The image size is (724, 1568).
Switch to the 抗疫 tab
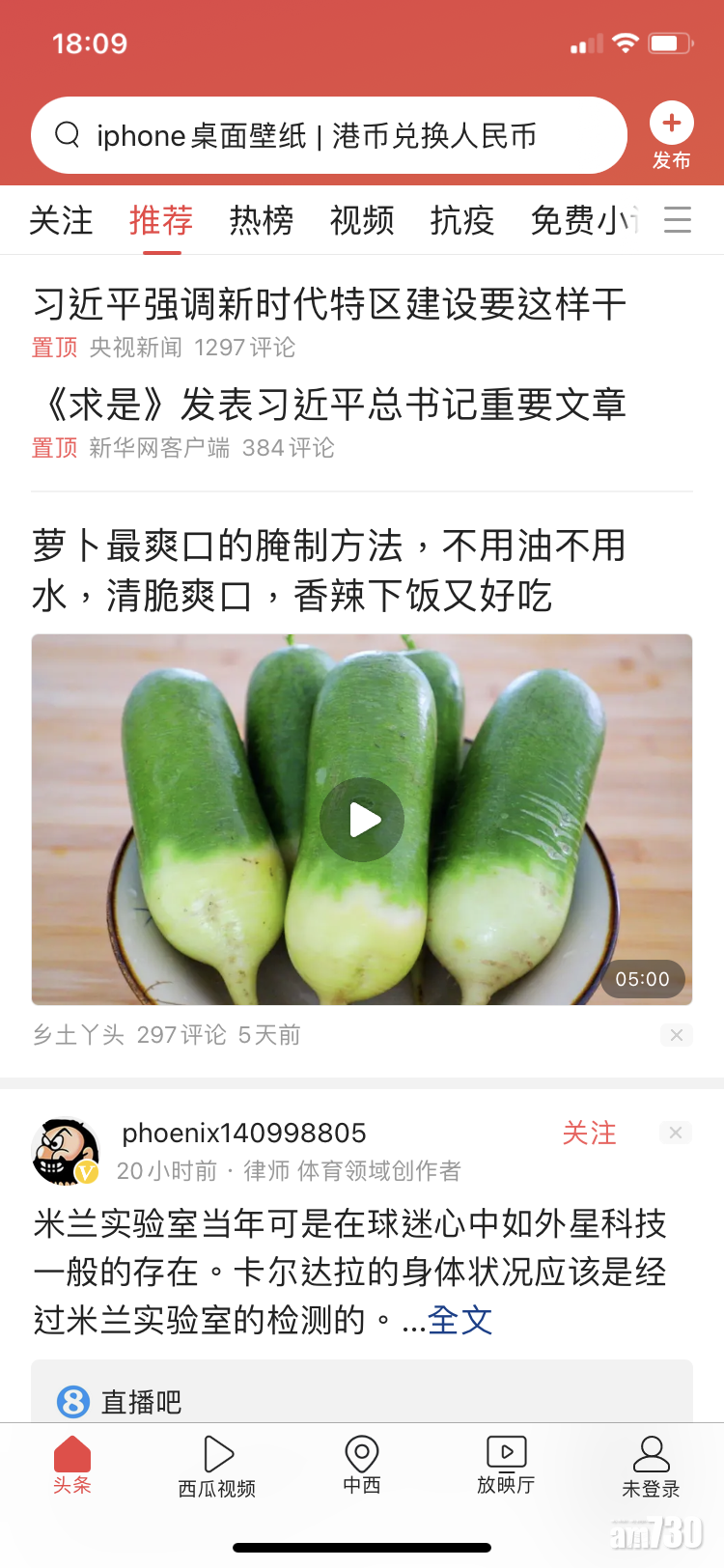point(462,221)
